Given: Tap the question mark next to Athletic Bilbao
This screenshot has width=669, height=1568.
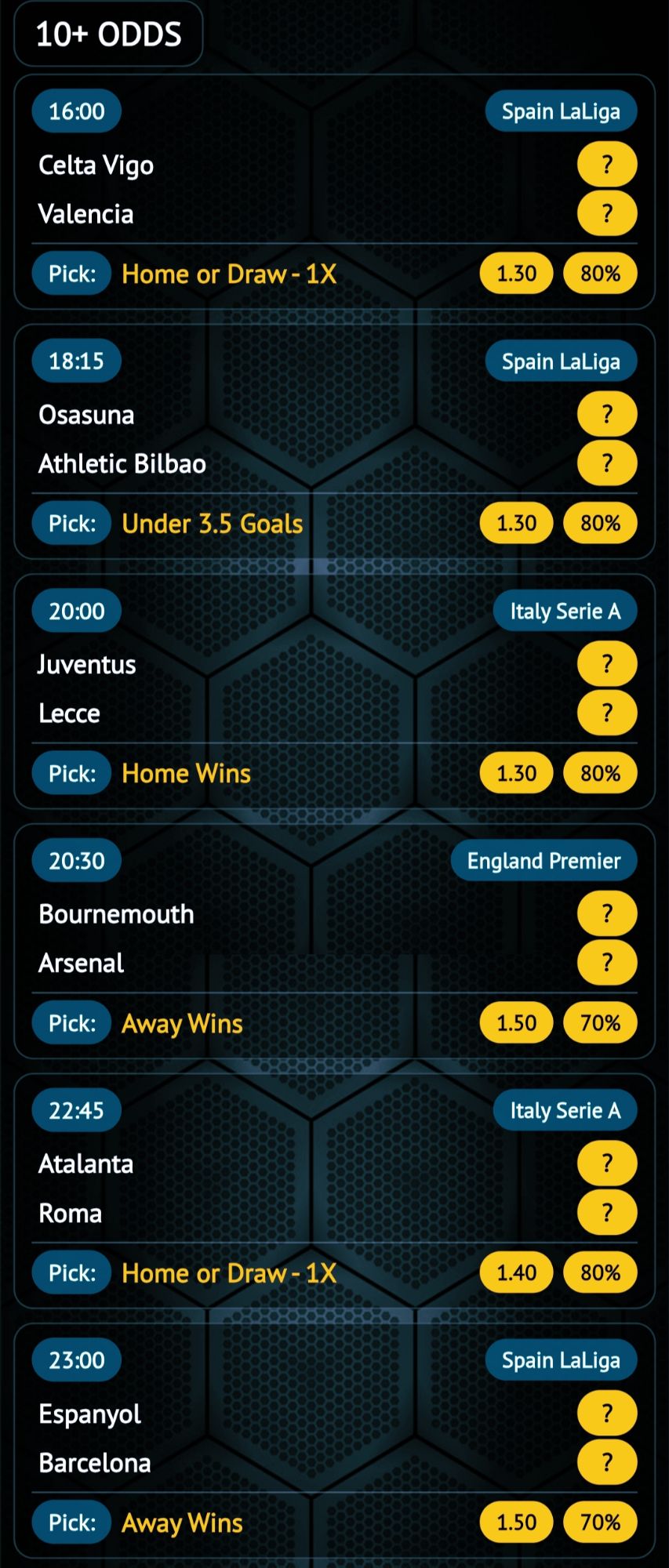Looking at the screenshot, I should 606,463.
